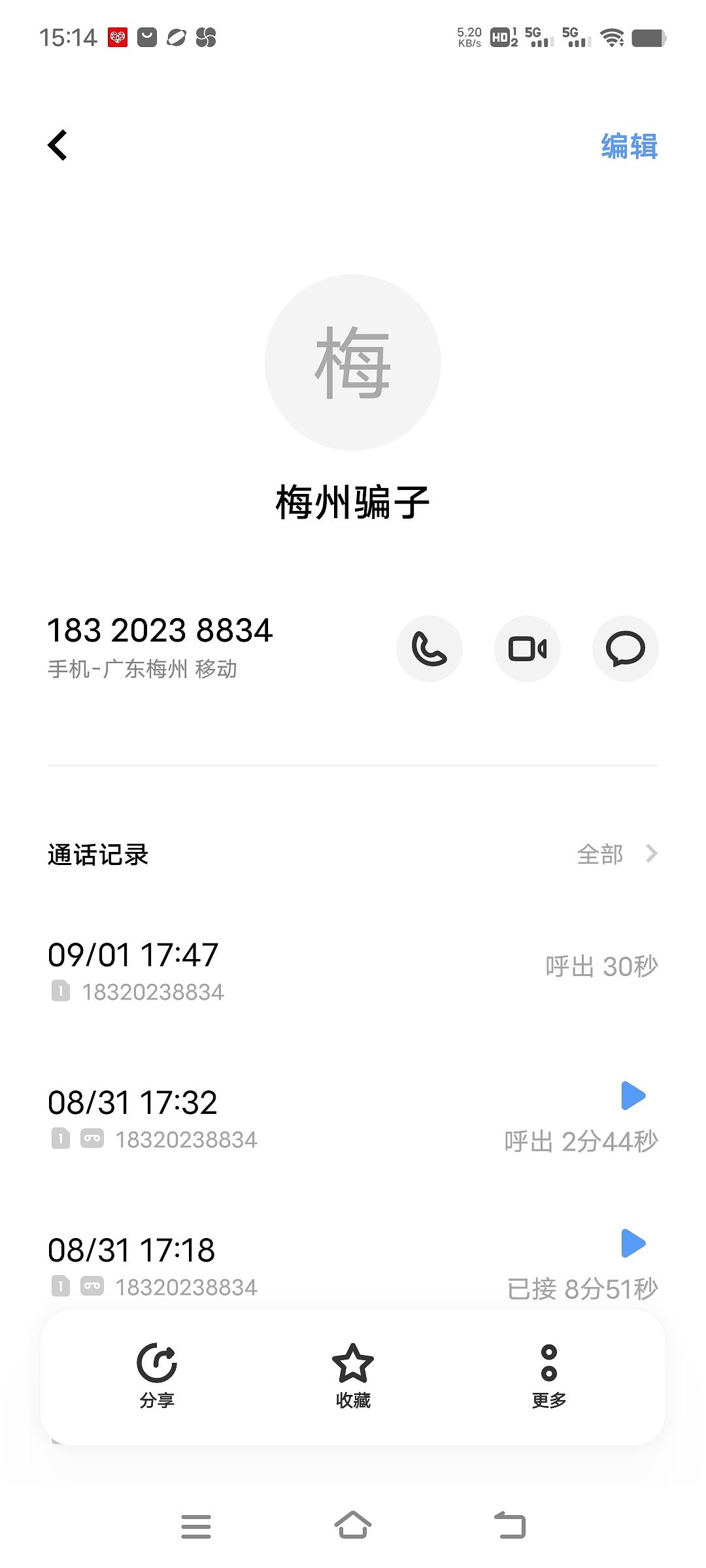
Task: Go back using the top-left arrow
Action: (58, 145)
